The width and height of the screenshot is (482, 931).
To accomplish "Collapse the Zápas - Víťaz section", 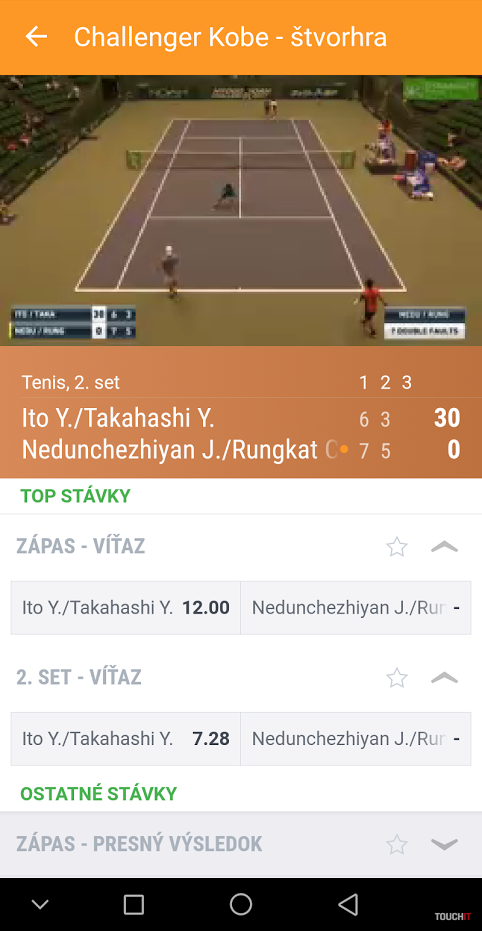I will pyautogui.click(x=444, y=546).
